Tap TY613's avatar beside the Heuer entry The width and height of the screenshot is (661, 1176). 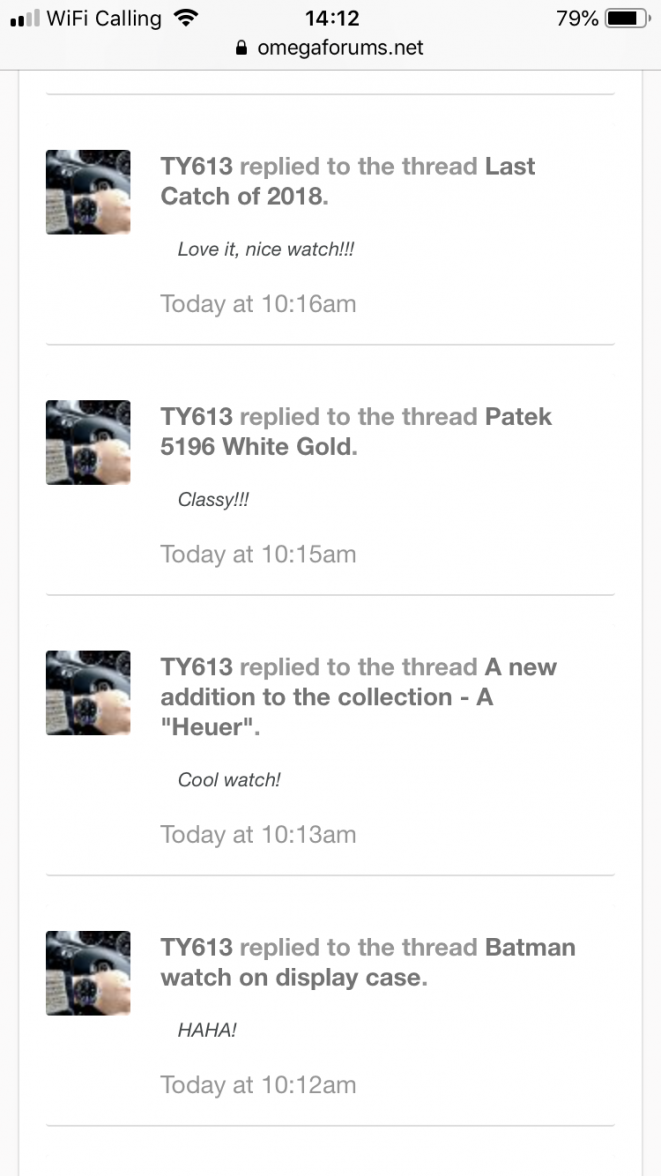[88, 692]
